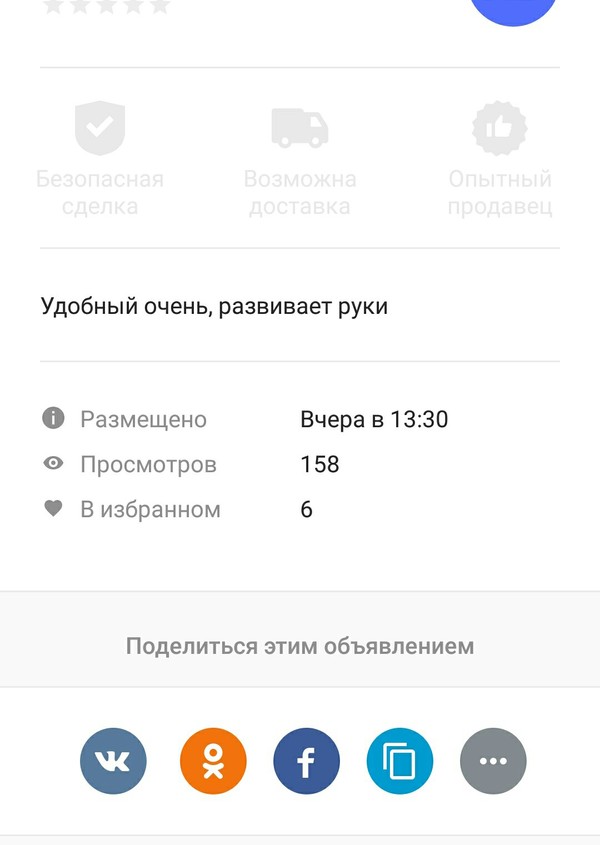Share this listing on VK
Viewport: 600px width, 845px height.
pyautogui.click(x=113, y=761)
